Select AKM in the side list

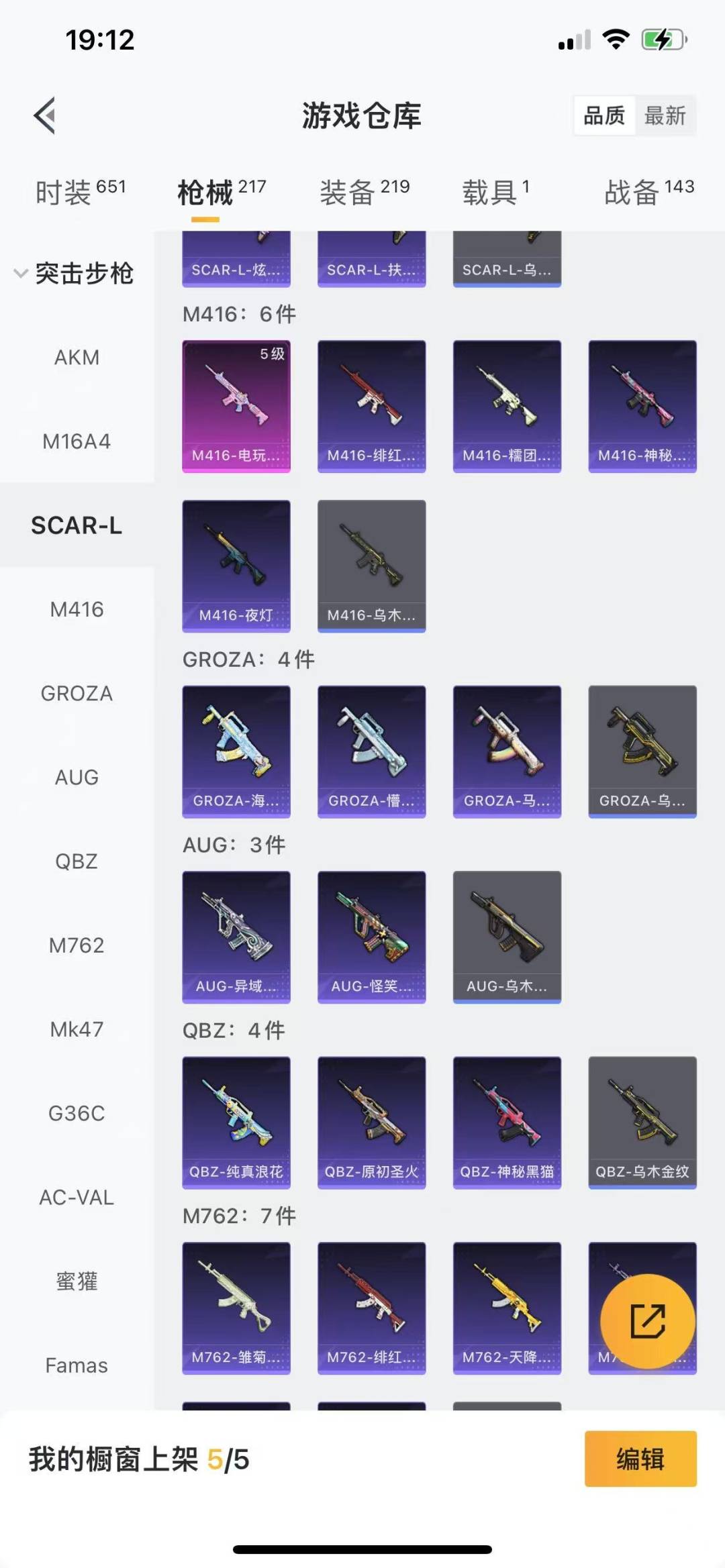(x=77, y=358)
